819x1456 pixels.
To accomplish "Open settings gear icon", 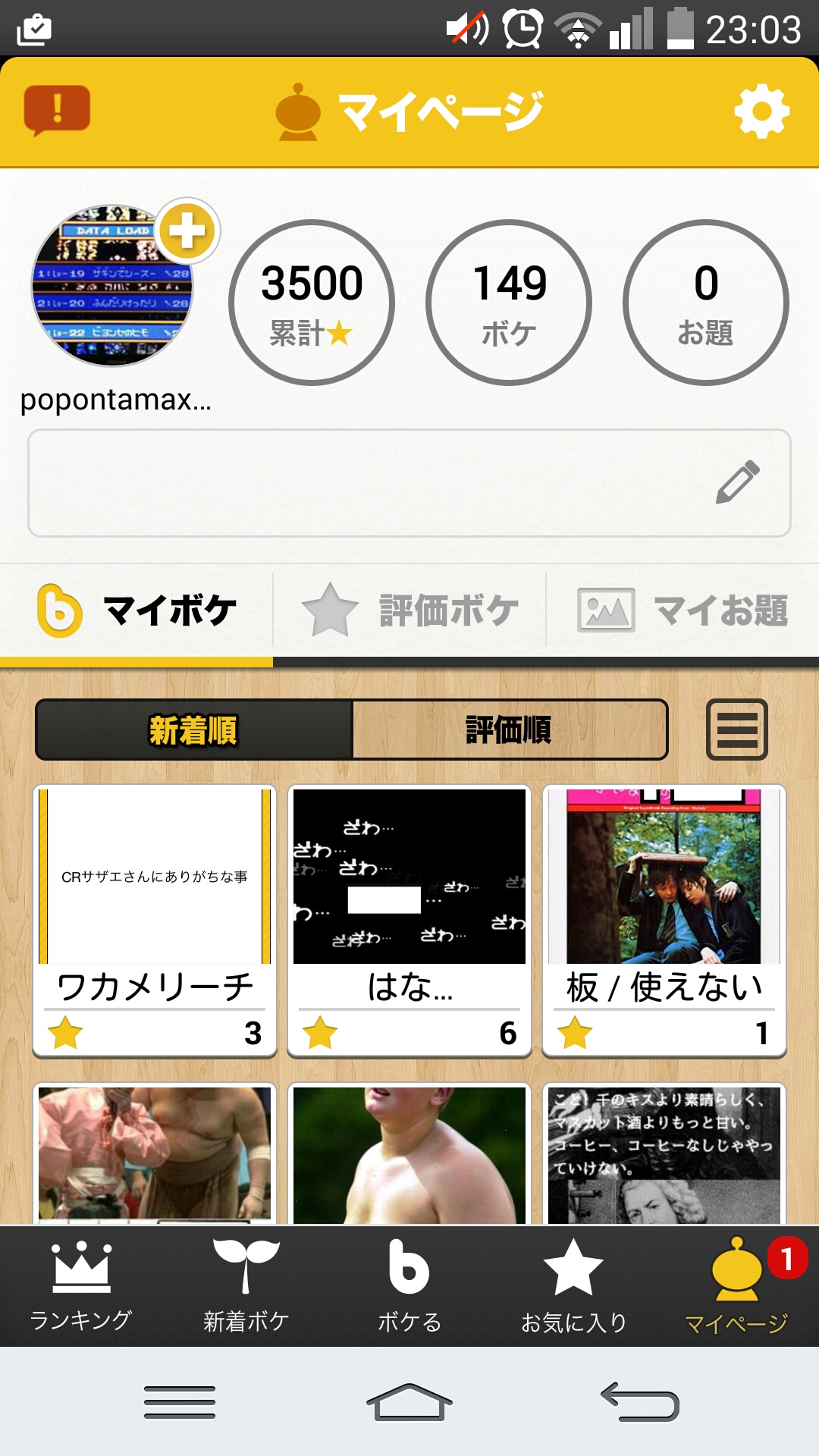I will pyautogui.click(x=761, y=111).
